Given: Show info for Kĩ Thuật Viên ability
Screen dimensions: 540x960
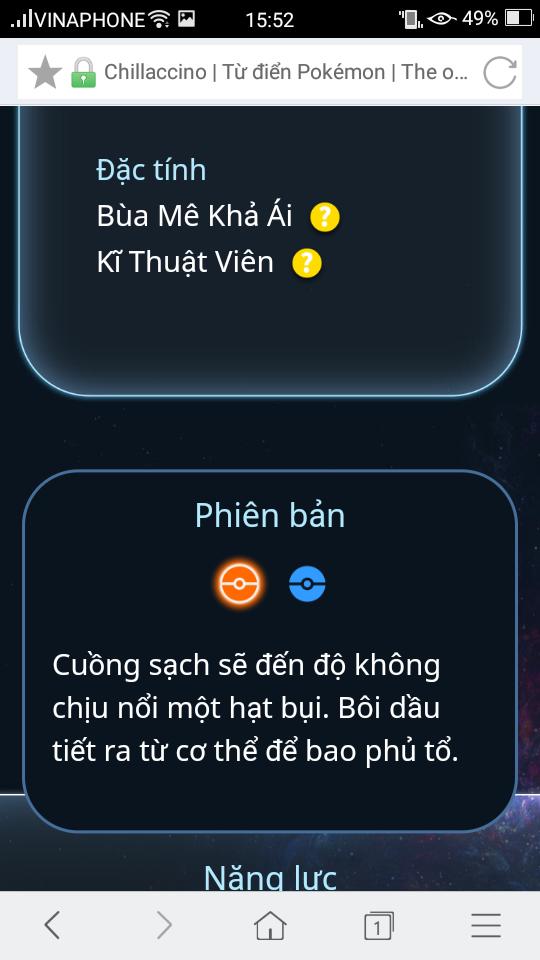Looking at the screenshot, I should pyautogui.click(x=307, y=263).
